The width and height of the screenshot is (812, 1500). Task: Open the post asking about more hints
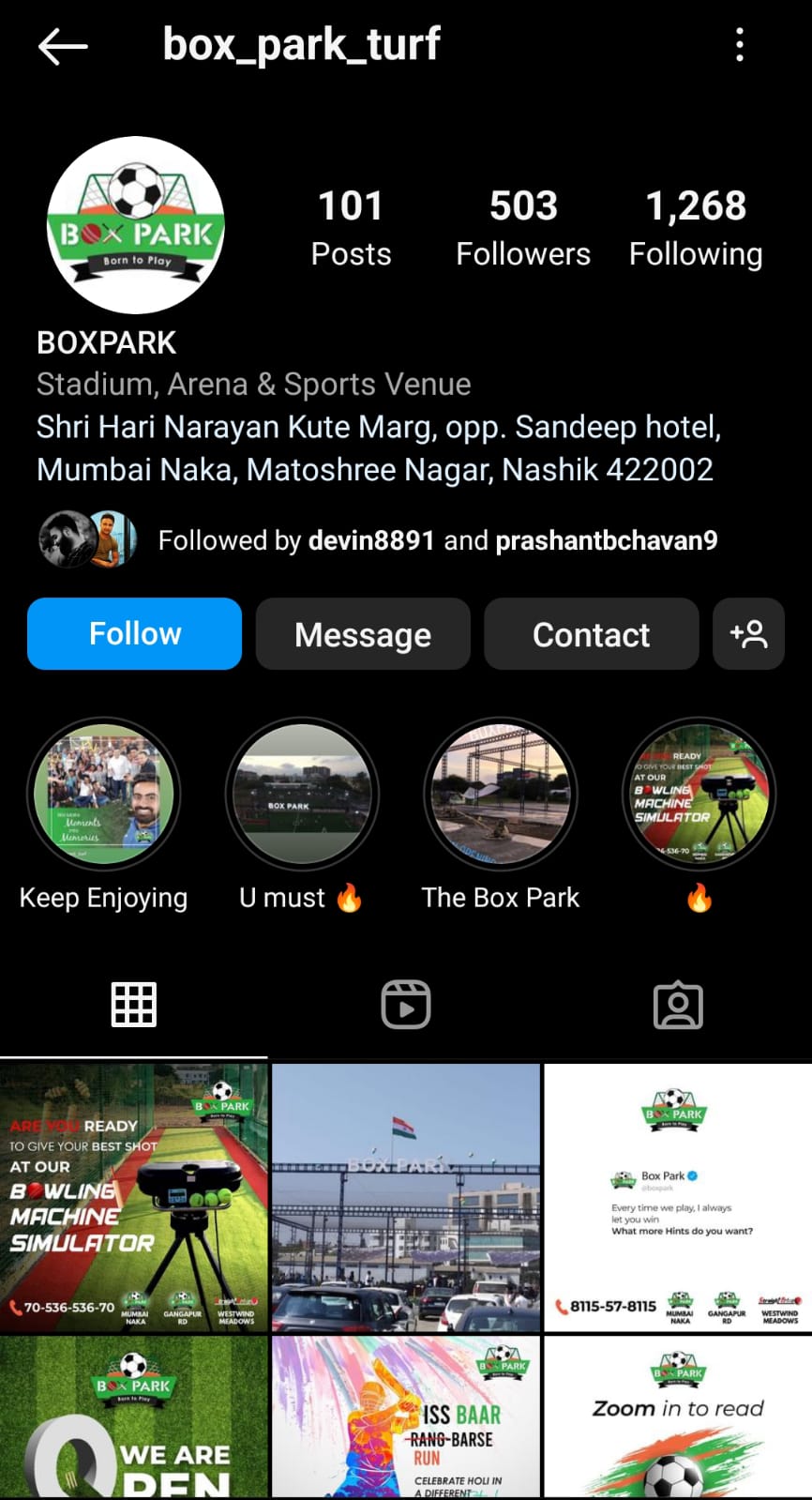click(678, 1198)
